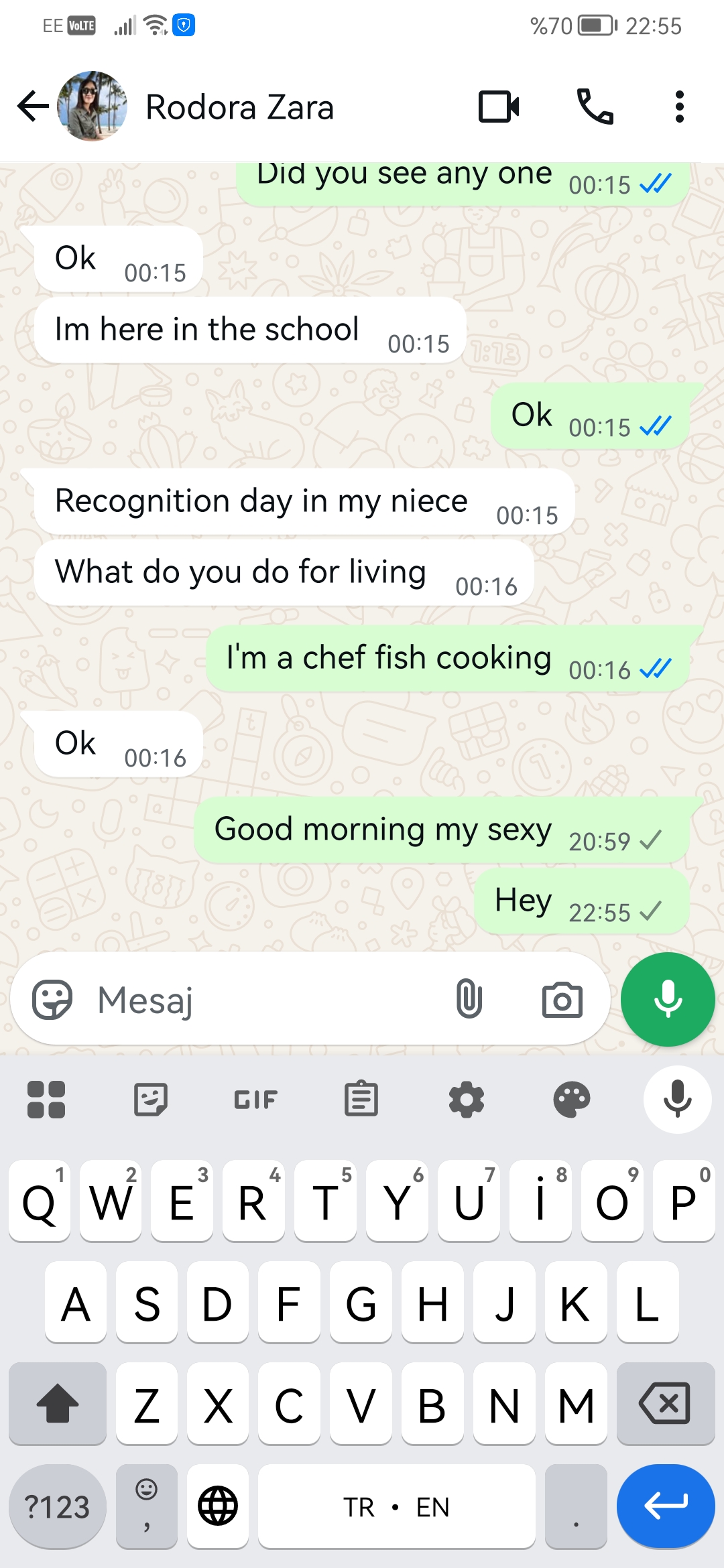Open the keyboard four-squares menu
The image size is (724, 1568).
46,1100
